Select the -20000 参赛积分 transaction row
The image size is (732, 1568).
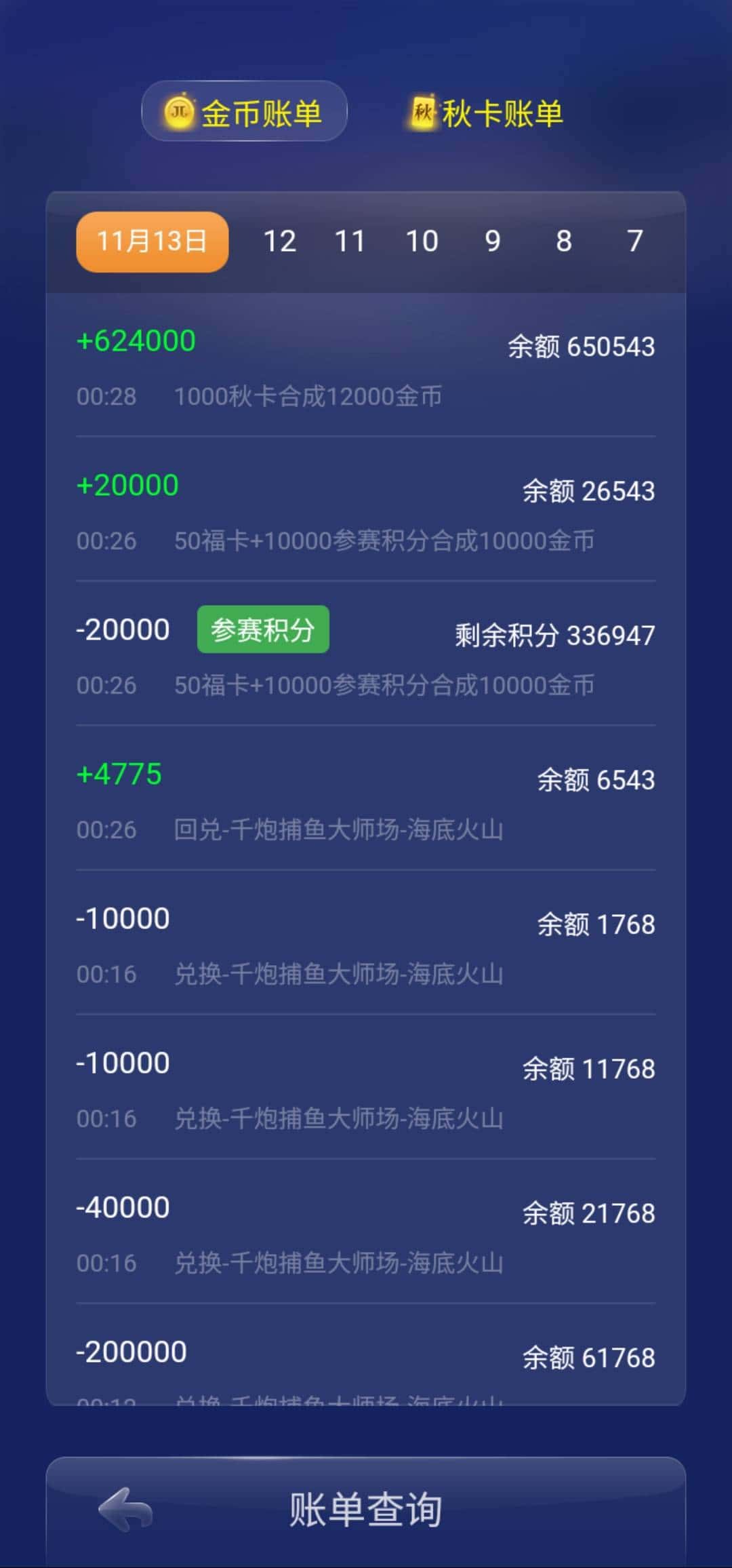[x=123, y=629]
